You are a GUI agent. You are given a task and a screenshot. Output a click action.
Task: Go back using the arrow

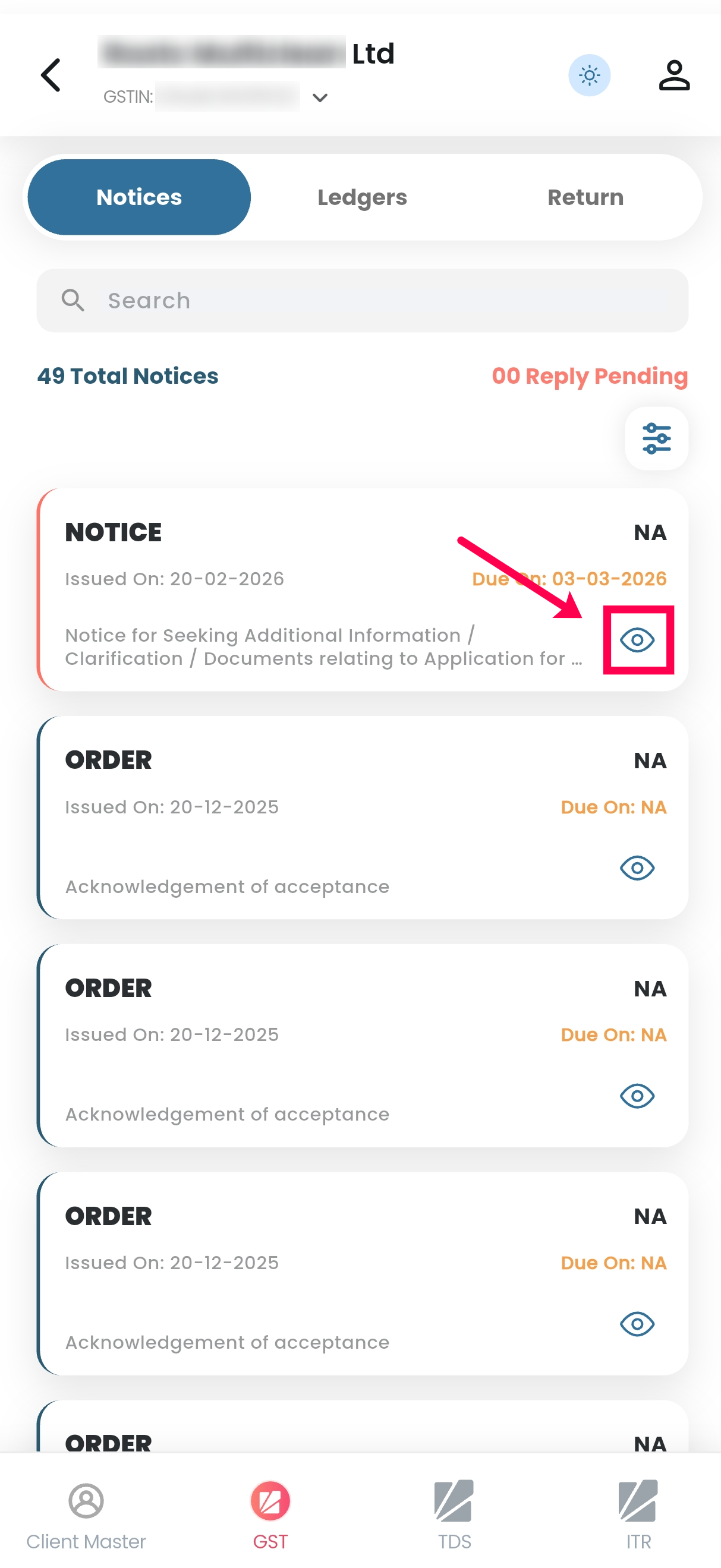click(51, 75)
